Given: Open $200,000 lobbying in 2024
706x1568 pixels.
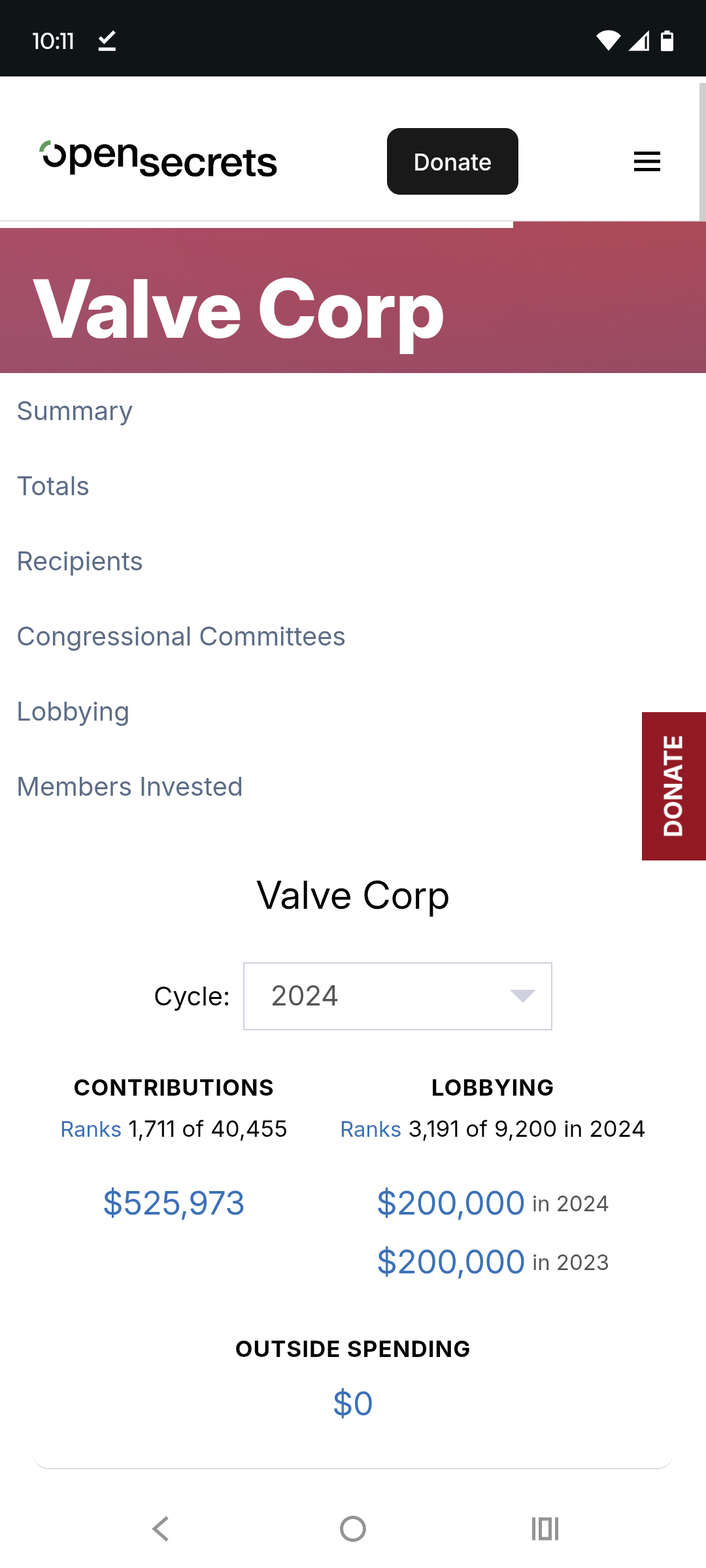Looking at the screenshot, I should pos(450,1203).
